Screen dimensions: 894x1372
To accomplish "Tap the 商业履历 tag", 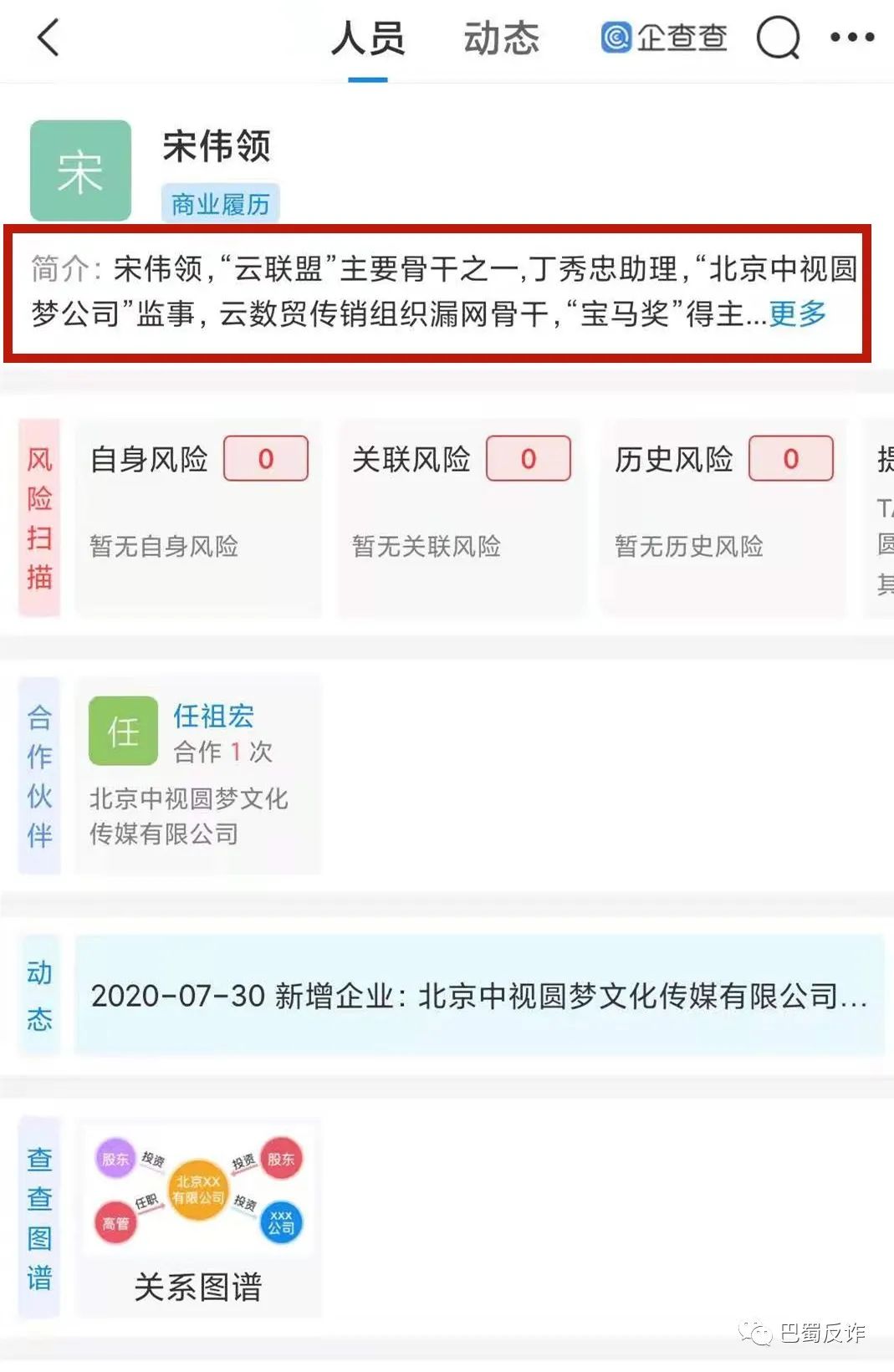I will click(220, 204).
